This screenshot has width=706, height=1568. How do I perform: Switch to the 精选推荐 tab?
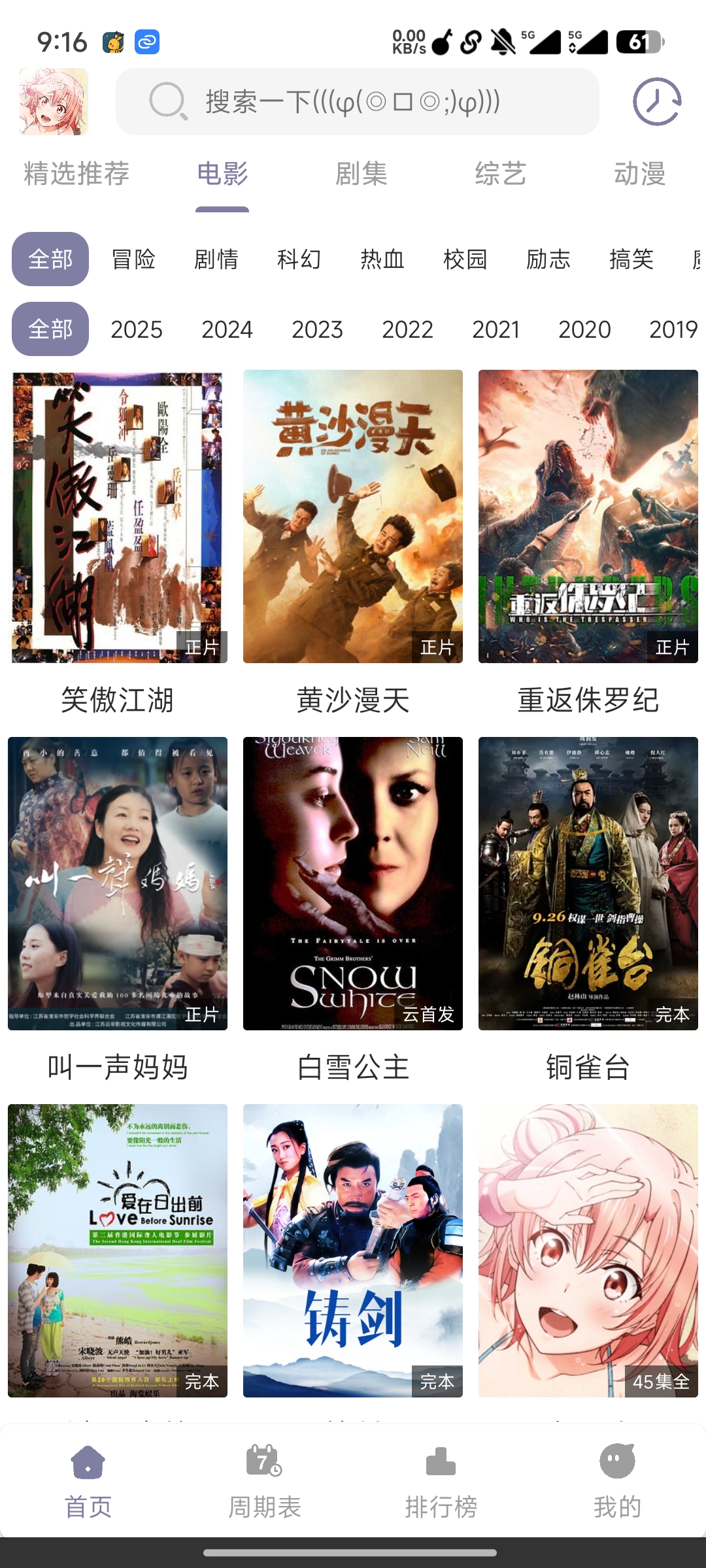tap(76, 174)
